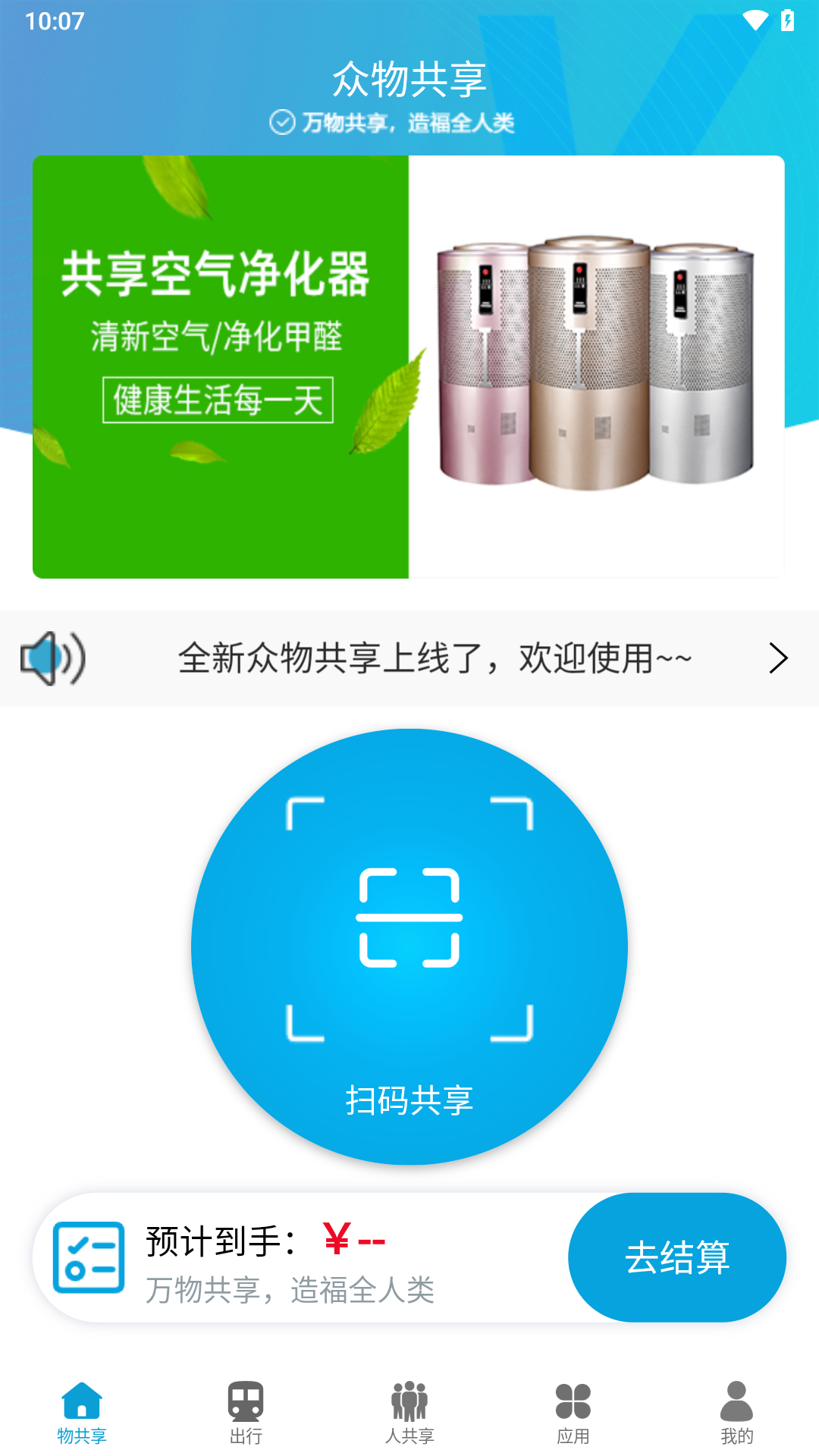Expand the announcement via right chevron arrow
Viewport: 819px width, 1456px height.
778,658
